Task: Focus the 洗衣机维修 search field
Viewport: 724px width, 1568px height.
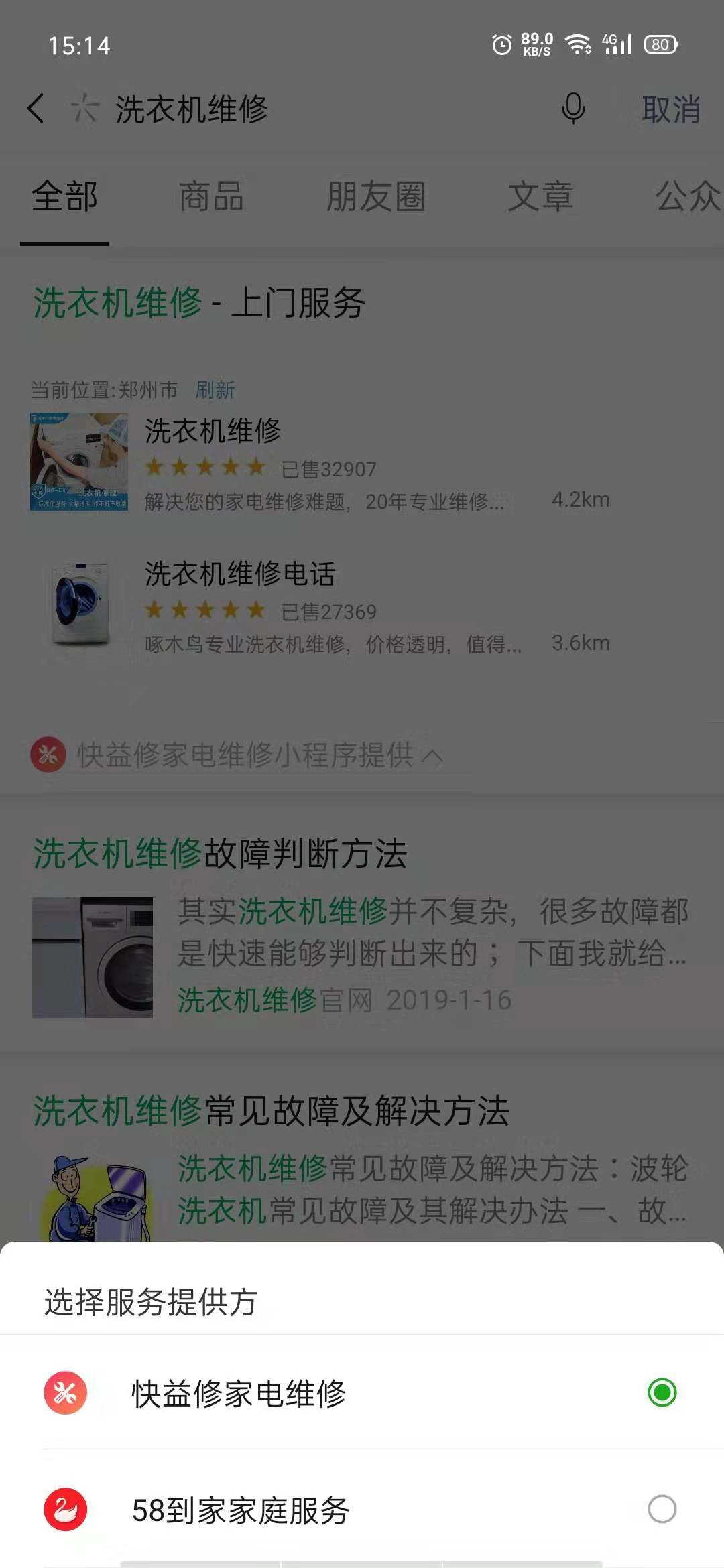Action: pos(302,109)
